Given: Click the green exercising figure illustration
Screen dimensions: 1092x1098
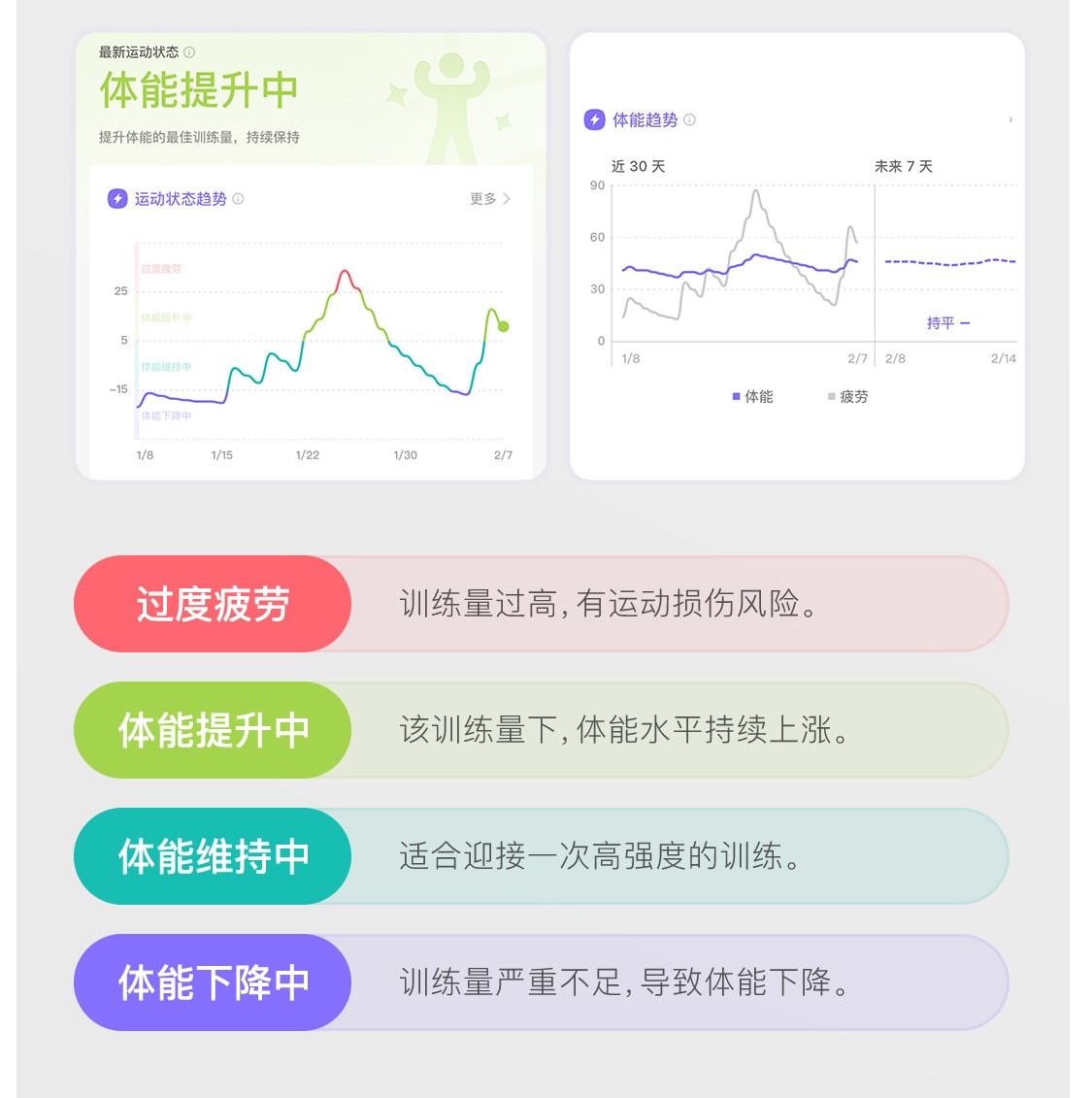Looking at the screenshot, I should [x=452, y=97].
